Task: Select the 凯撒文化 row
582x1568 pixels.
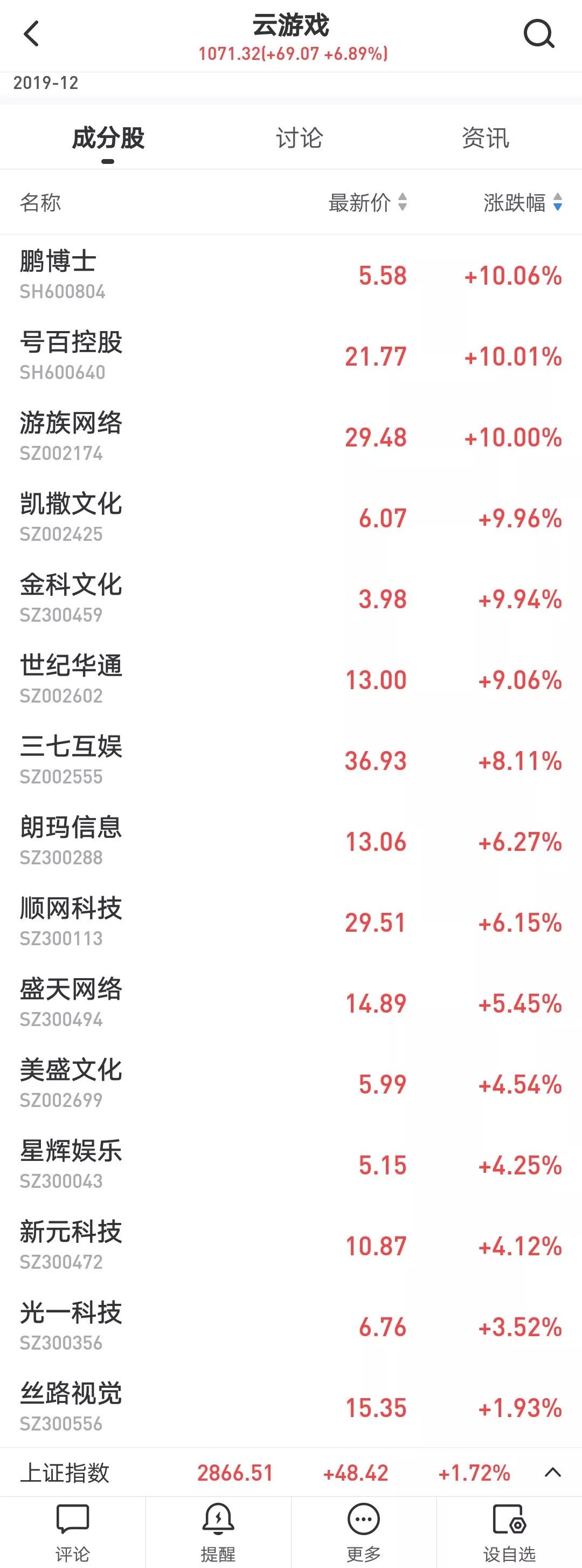Action: coord(290,518)
